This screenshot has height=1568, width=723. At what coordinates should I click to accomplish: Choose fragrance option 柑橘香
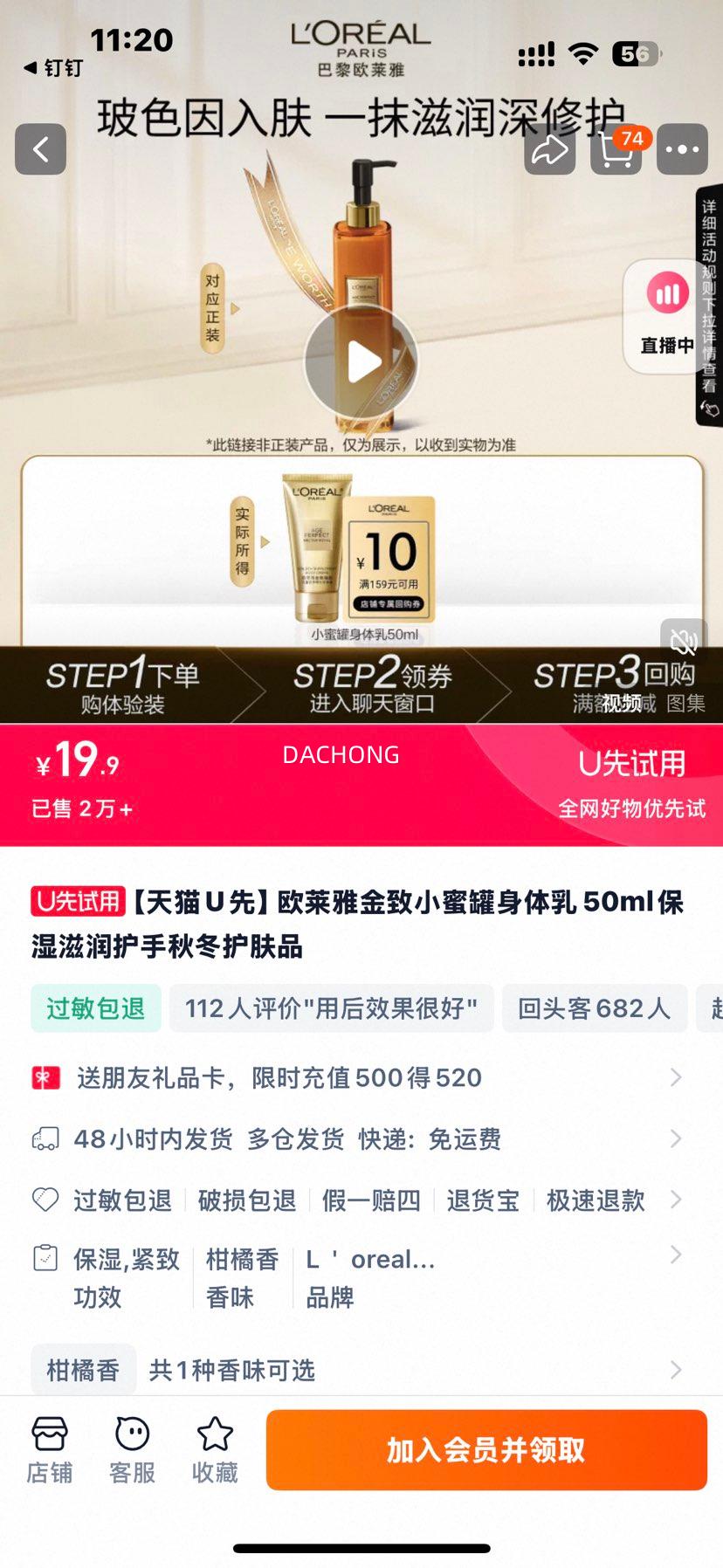(83, 1370)
